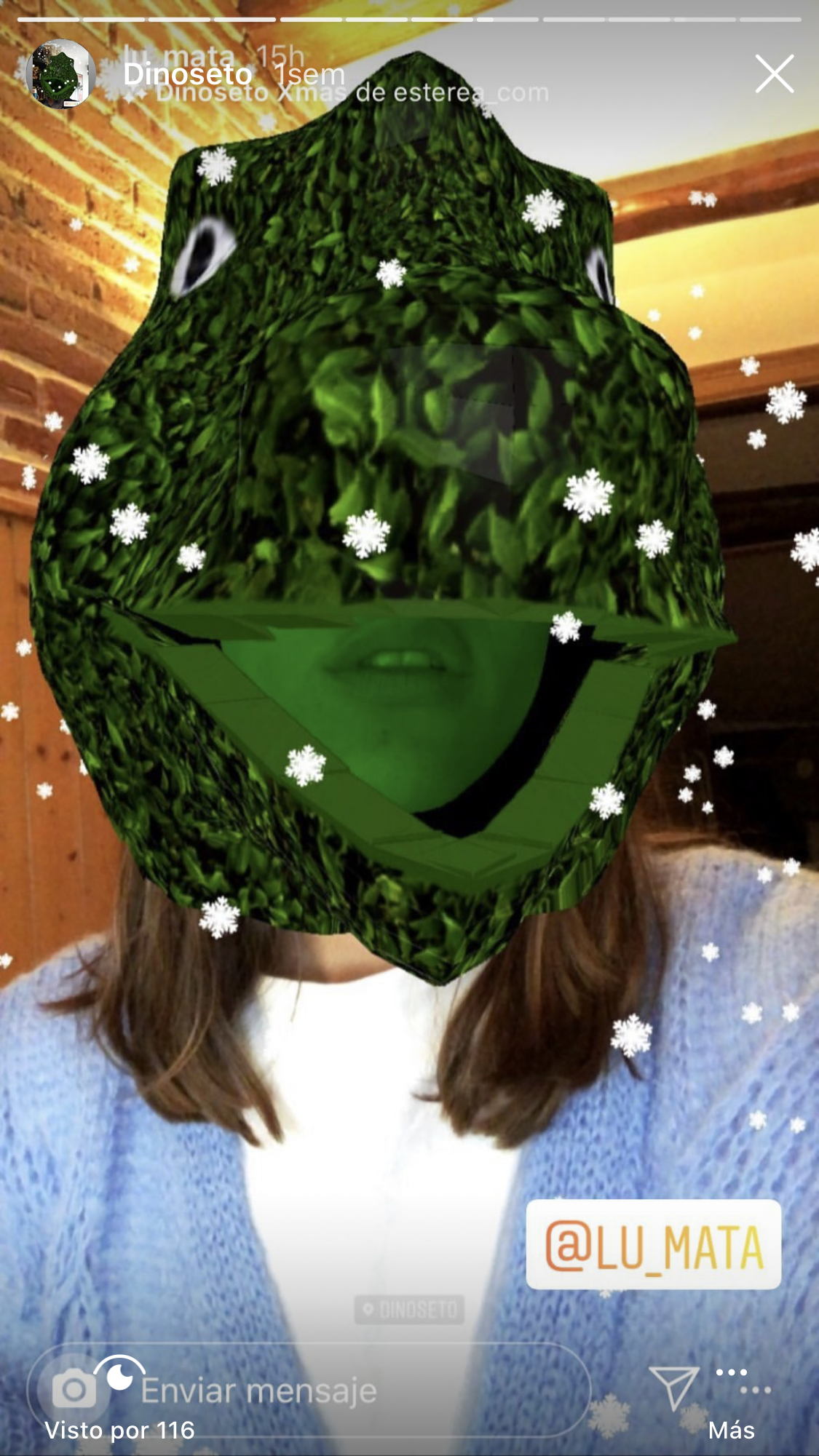Close the story viewer
This screenshot has height=1456, width=819.
[774, 73]
